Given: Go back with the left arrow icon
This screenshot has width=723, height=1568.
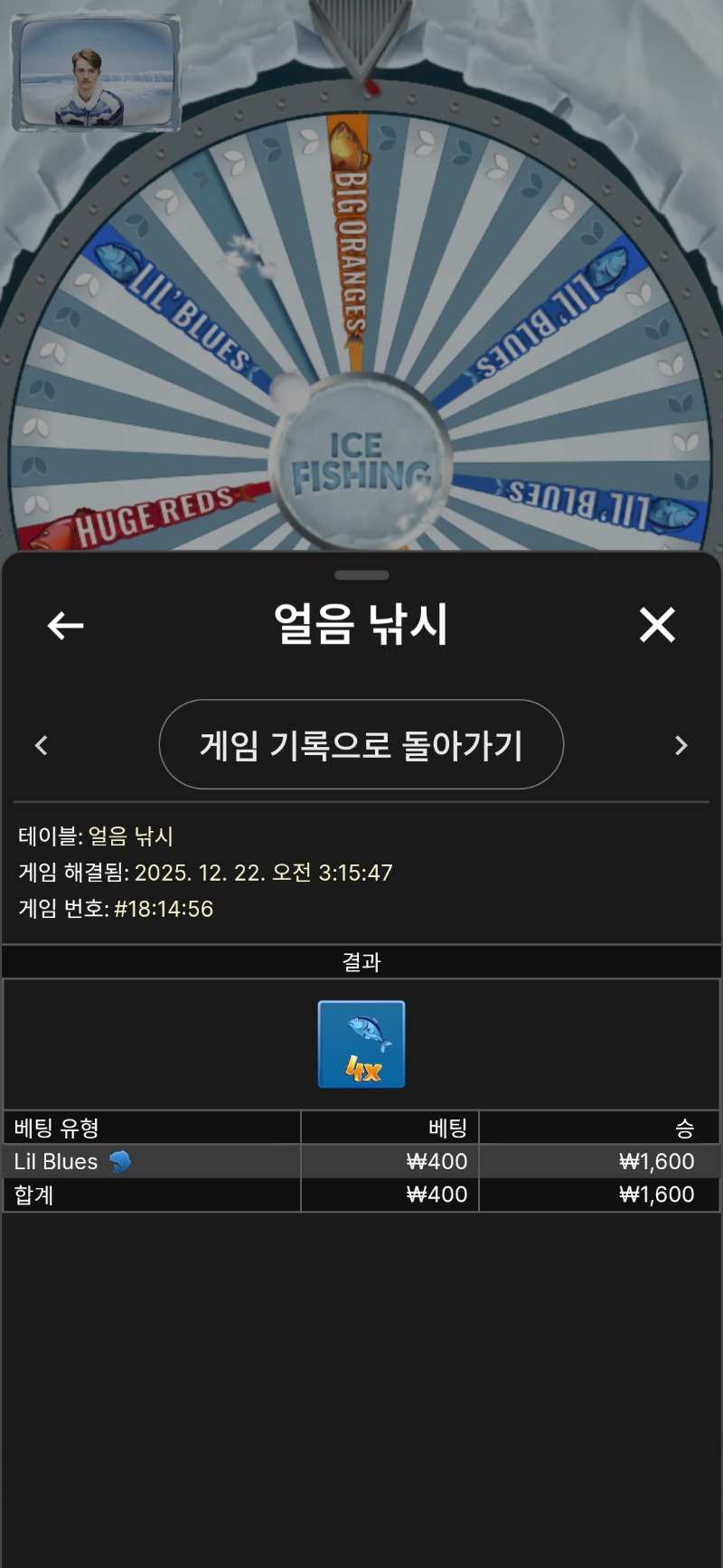Looking at the screenshot, I should pos(65,625).
